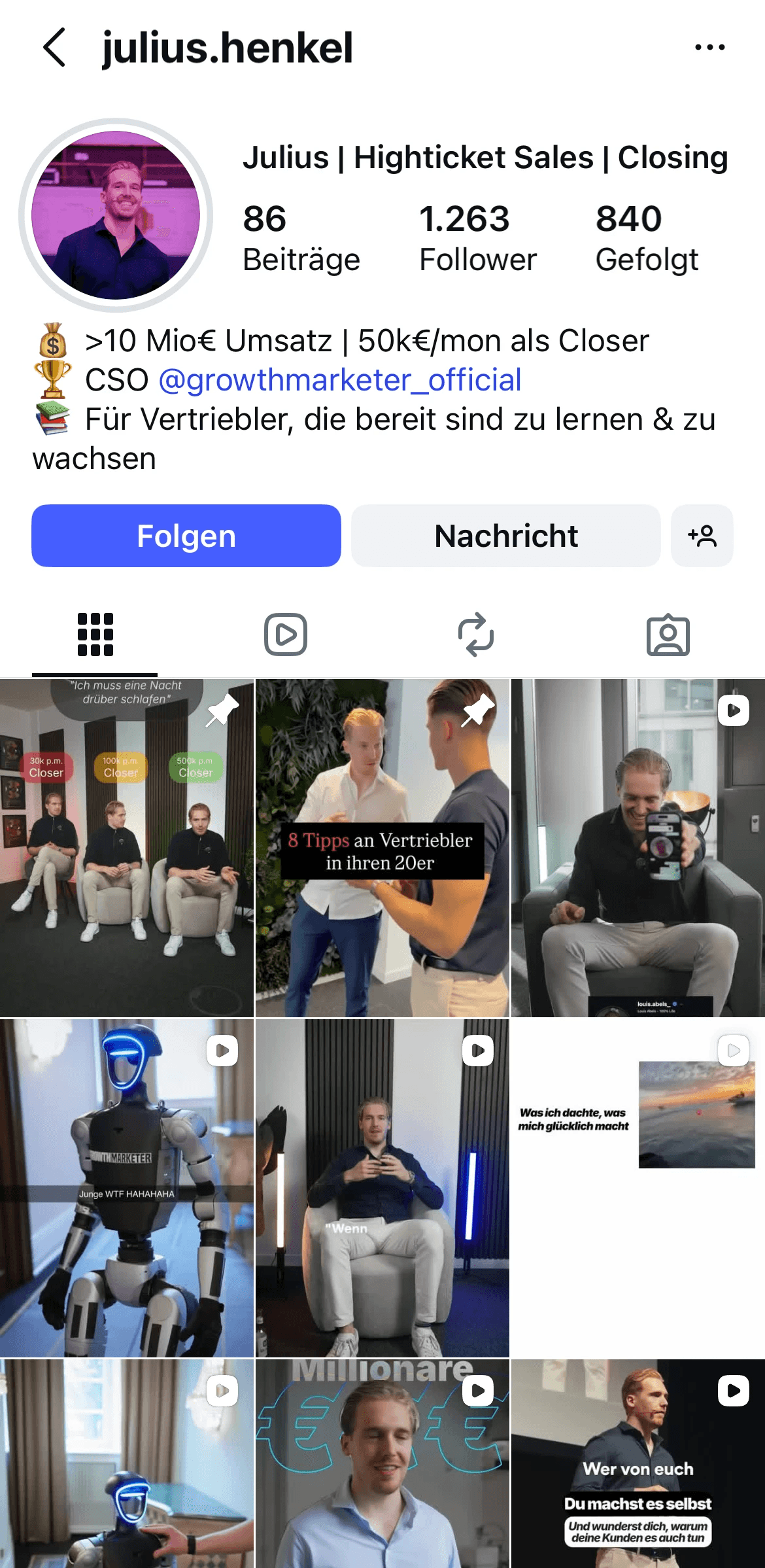Switch to the posts grid tab
The width and height of the screenshot is (765, 1568).
click(95, 635)
